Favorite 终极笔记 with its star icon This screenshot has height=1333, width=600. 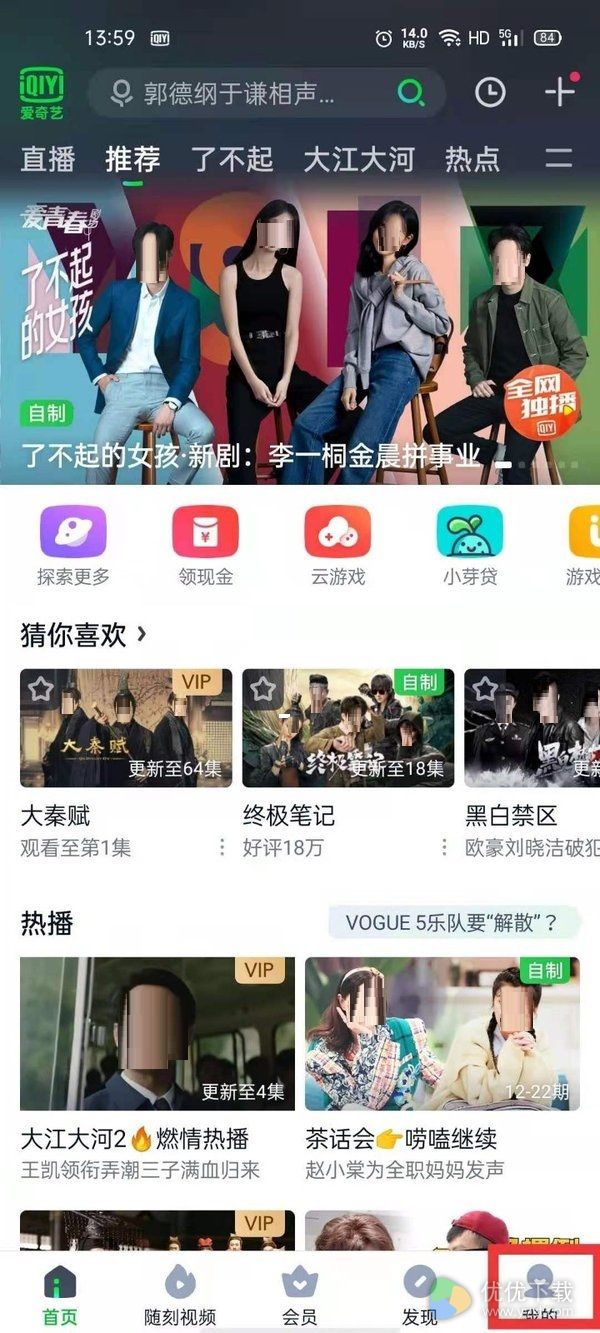[263, 689]
